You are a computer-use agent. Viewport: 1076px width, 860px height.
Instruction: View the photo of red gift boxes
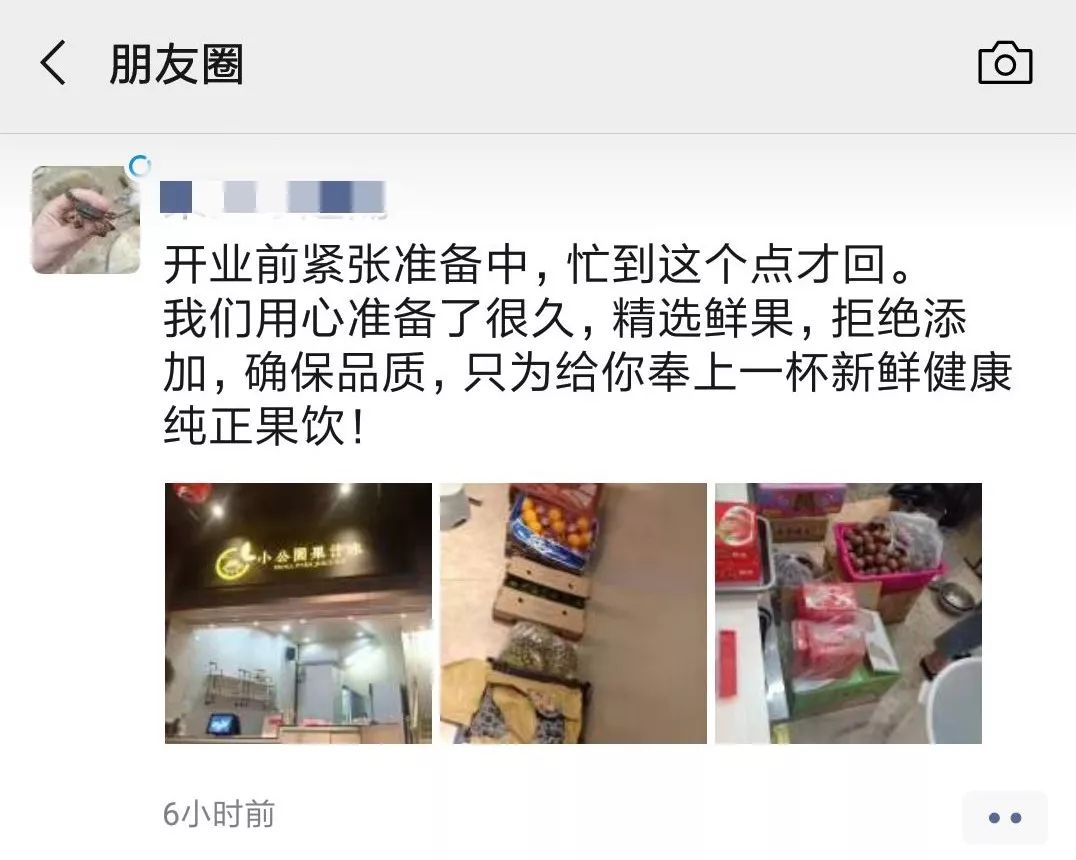(x=848, y=613)
